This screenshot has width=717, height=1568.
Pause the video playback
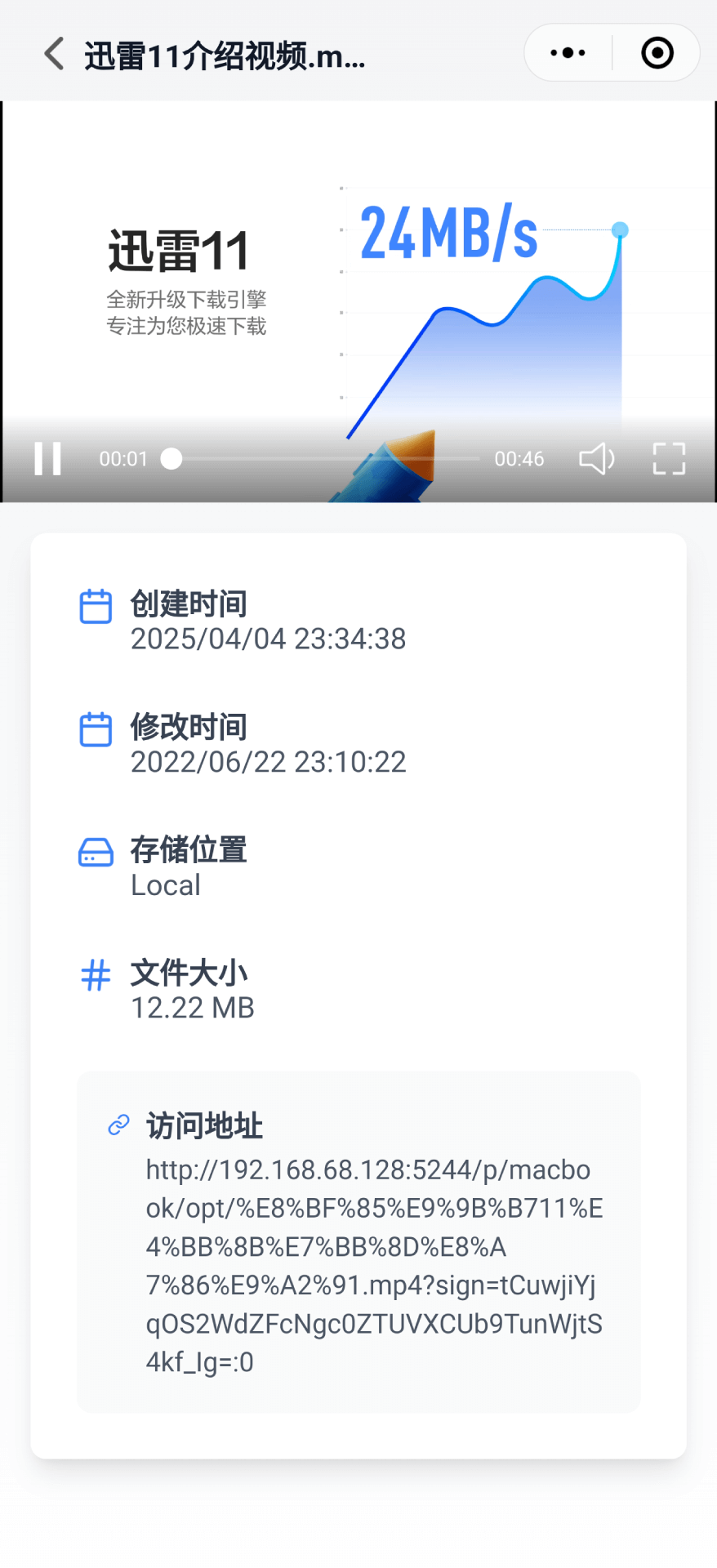[x=48, y=458]
